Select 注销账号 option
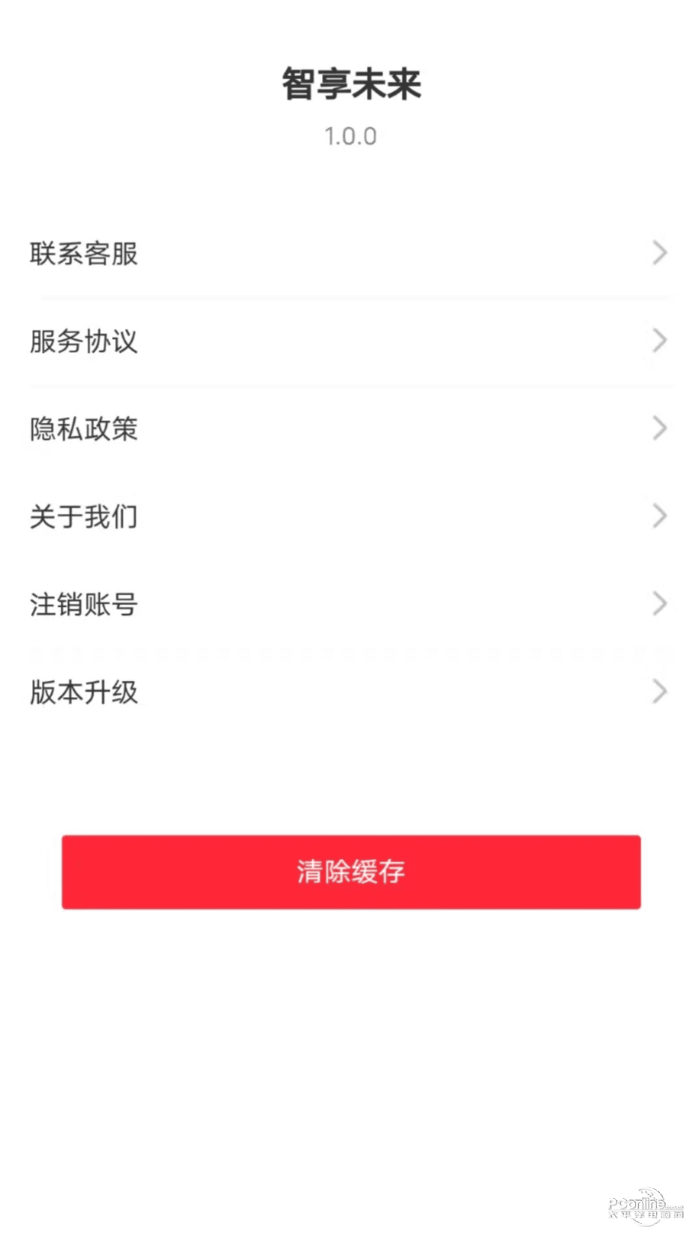This screenshot has width=700, height=1244. 350,605
